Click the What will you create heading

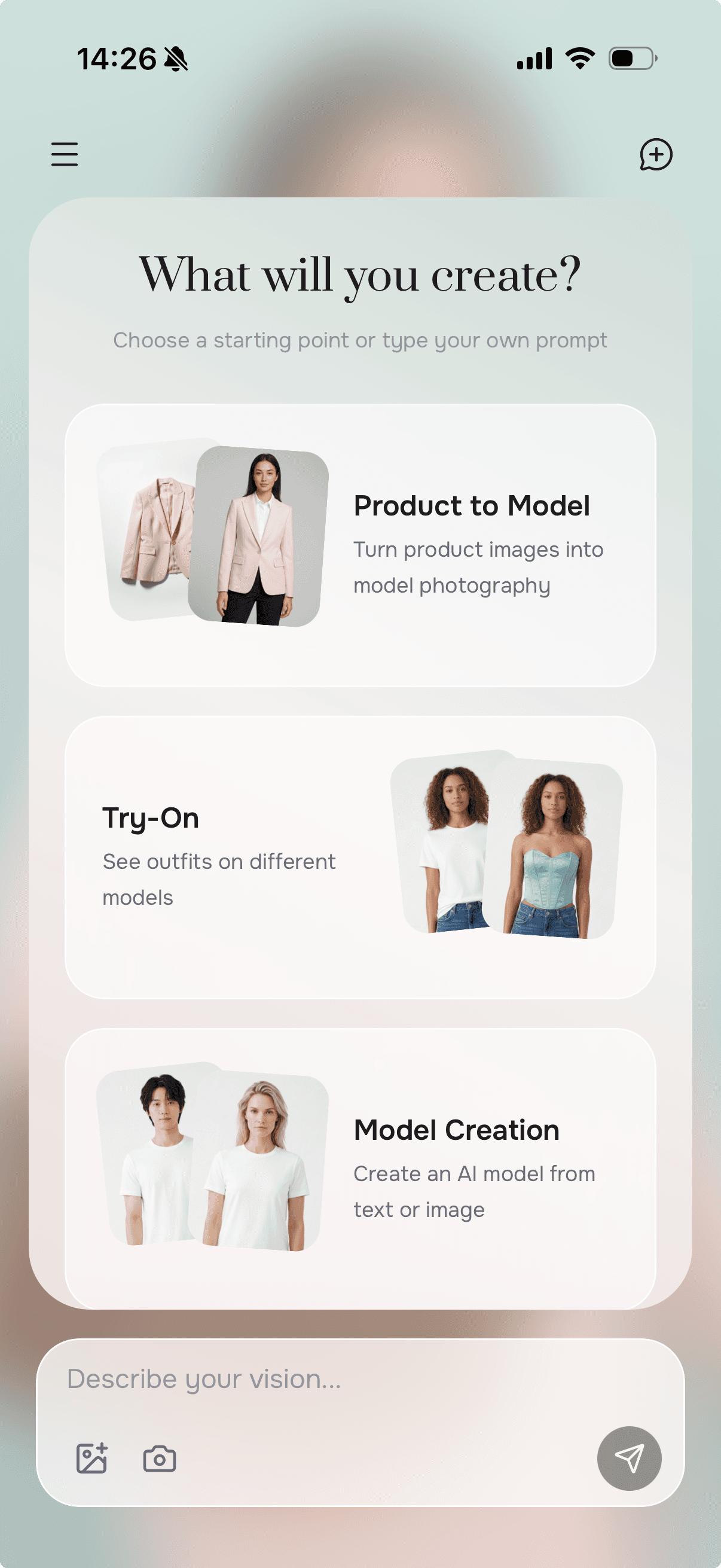click(x=360, y=274)
